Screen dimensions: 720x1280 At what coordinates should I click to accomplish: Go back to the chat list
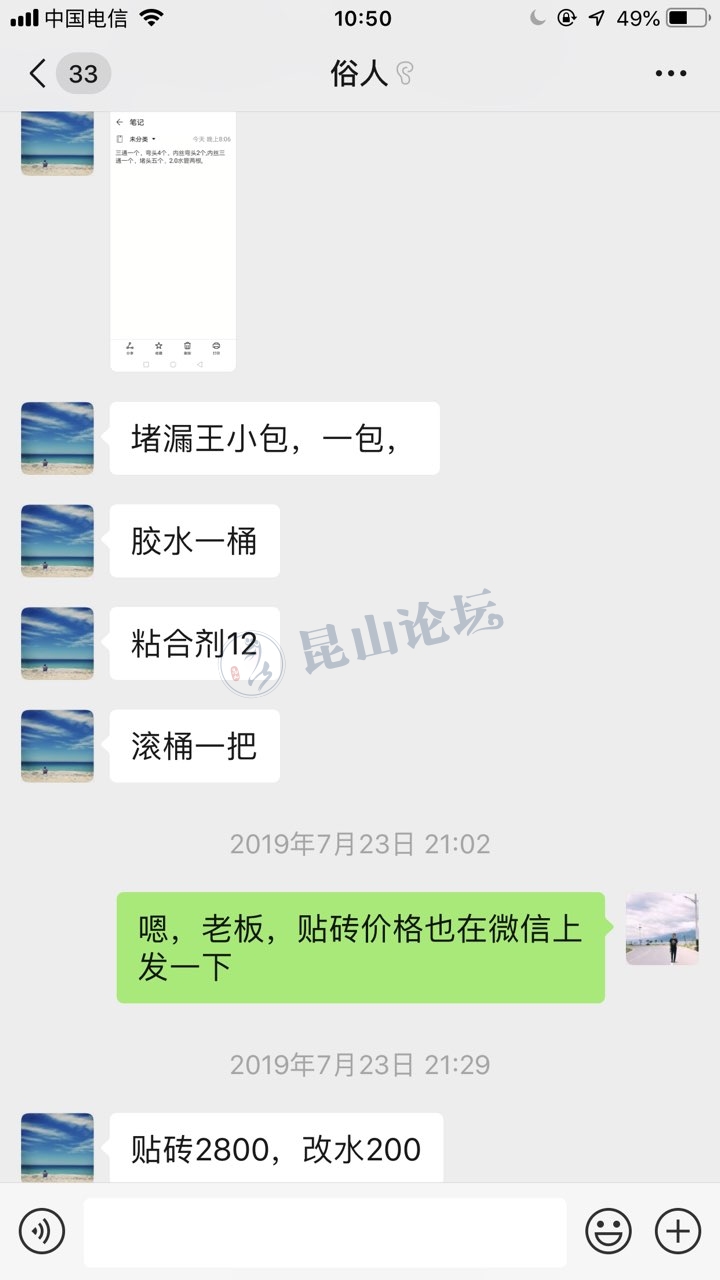40,73
